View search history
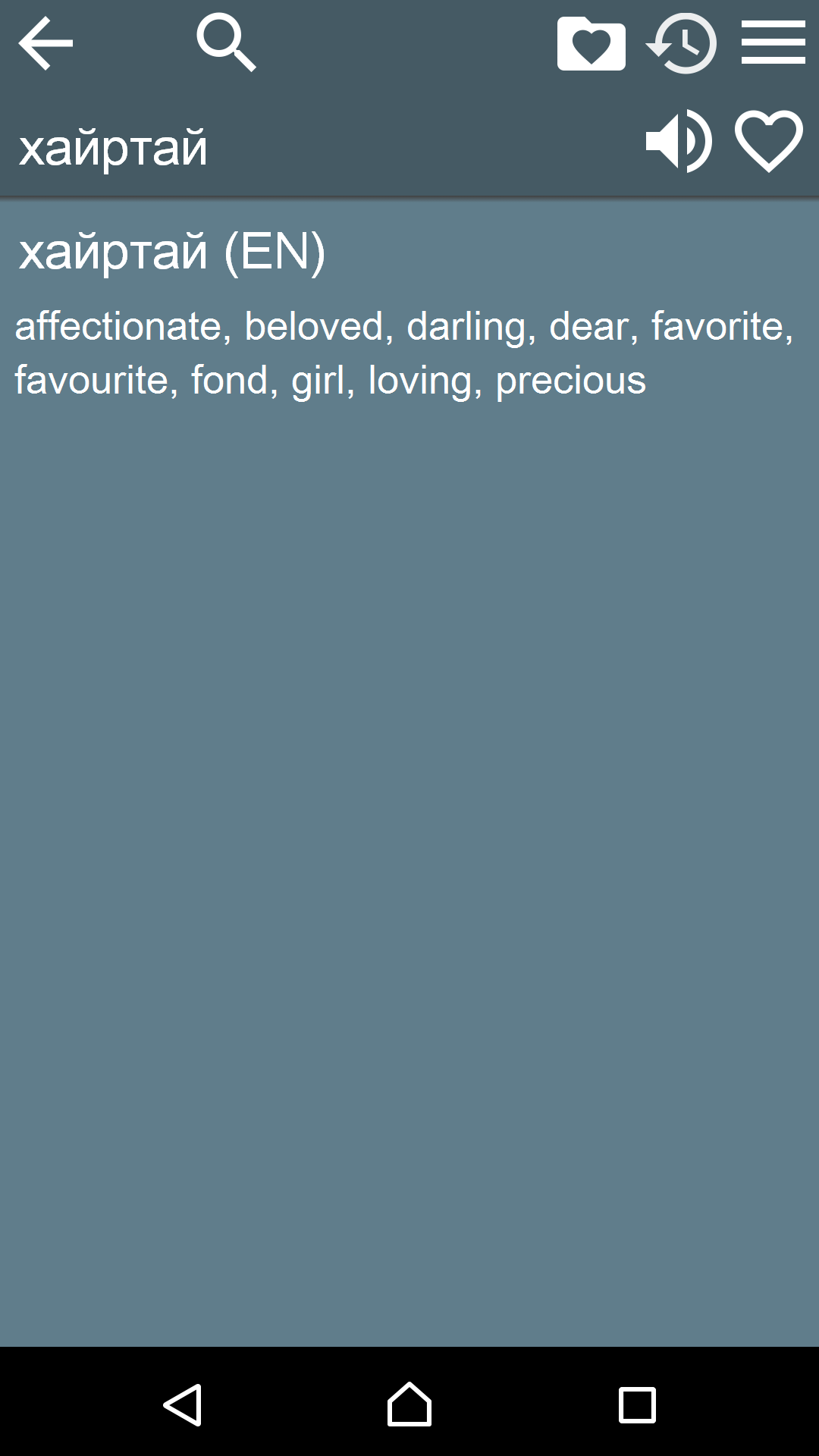The image size is (819, 1456). [x=682, y=43]
